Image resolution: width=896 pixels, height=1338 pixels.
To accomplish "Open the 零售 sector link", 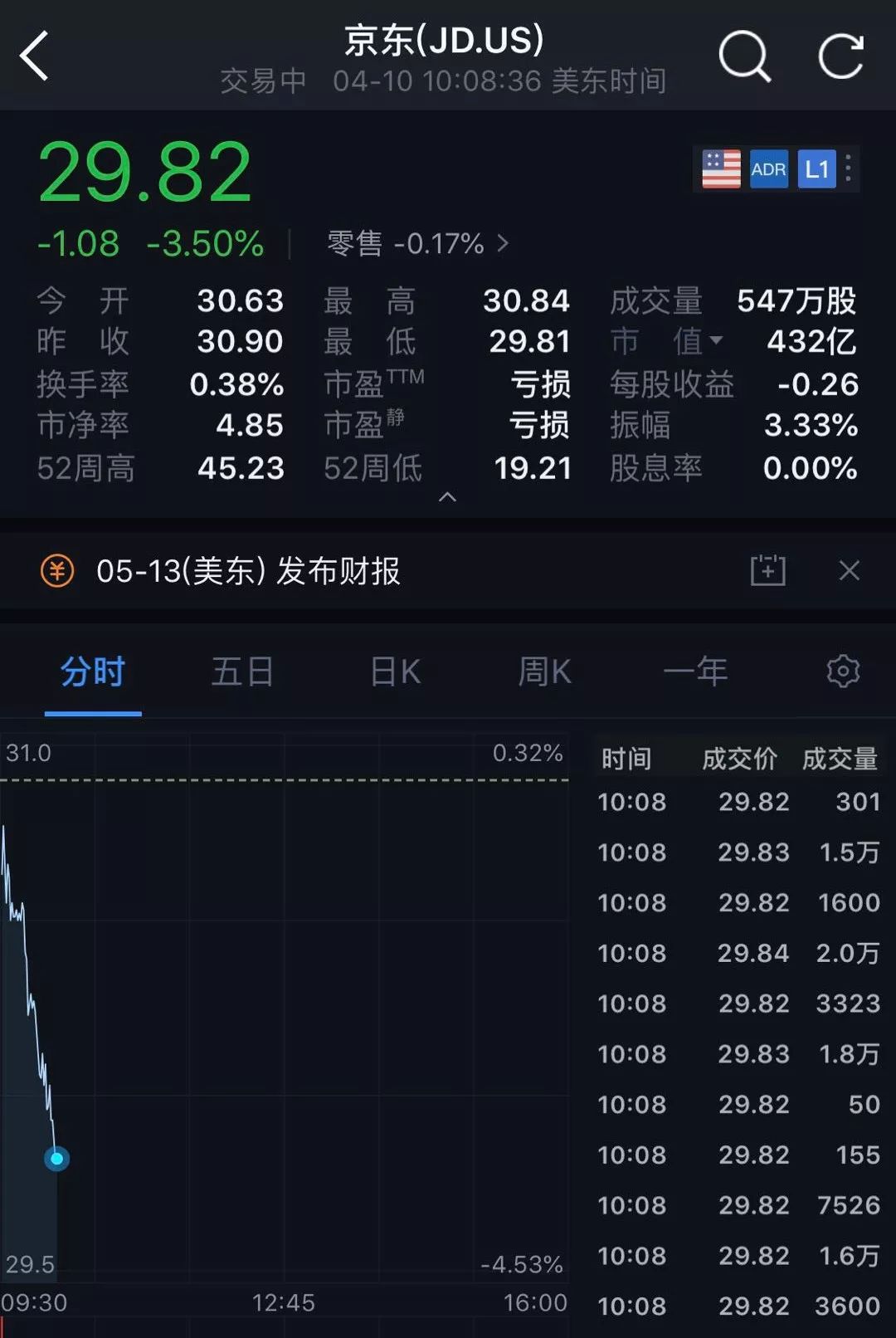I will (x=417, y=243).
